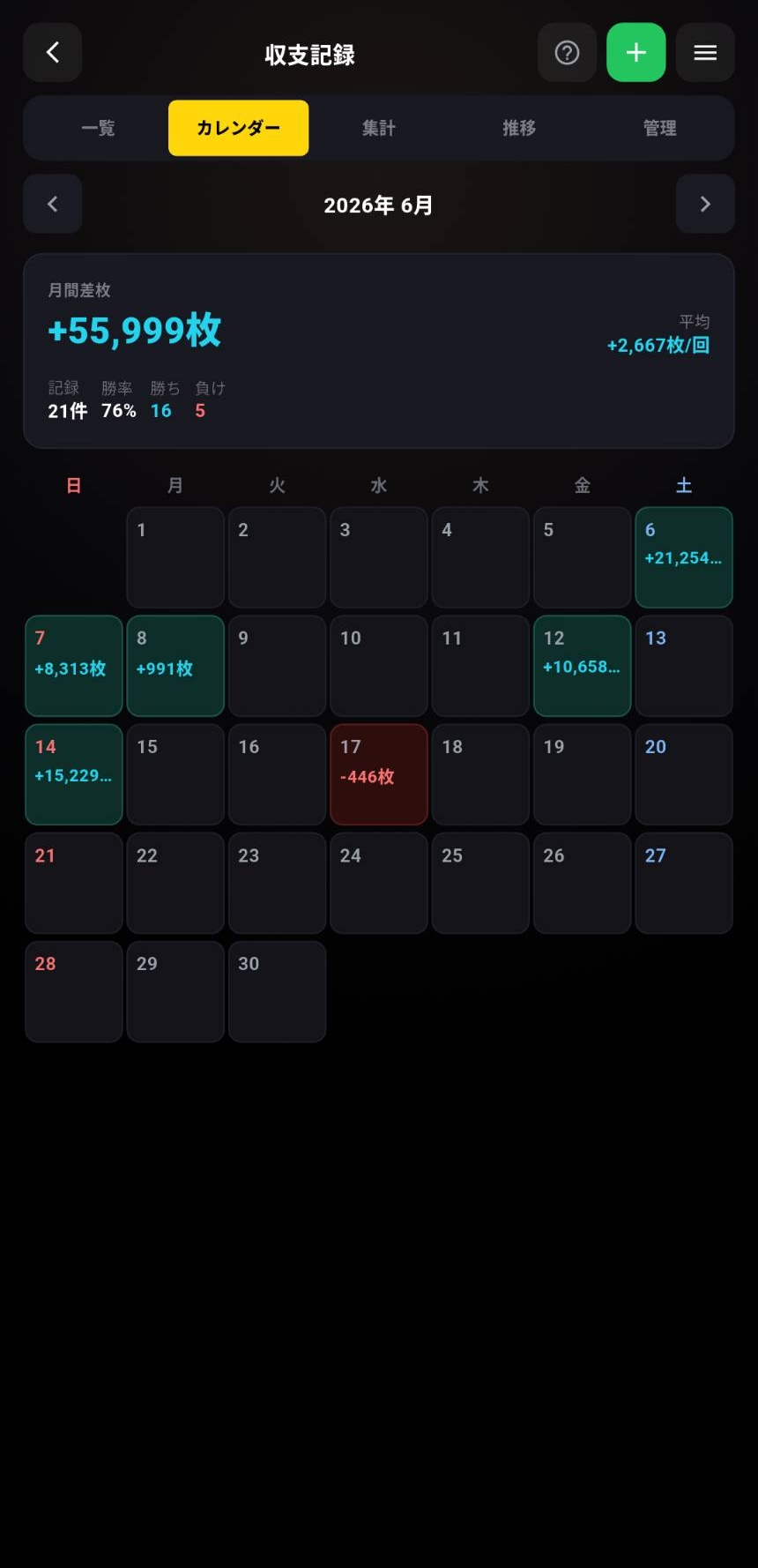View June 14 showing +15,229
758x1568 pixels.
[74, 774]
